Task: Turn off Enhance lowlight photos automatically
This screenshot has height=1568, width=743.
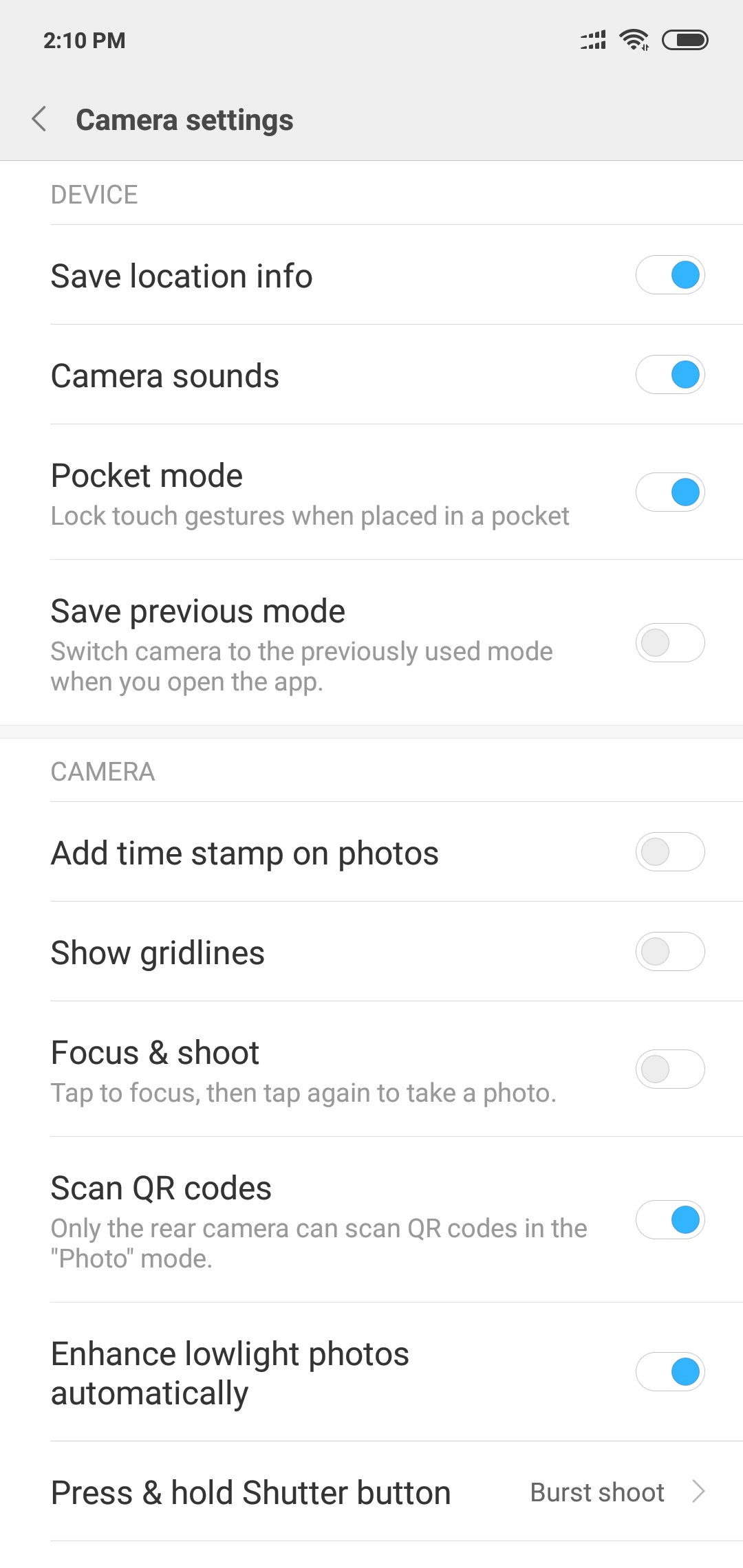Action: [670, 1372]
